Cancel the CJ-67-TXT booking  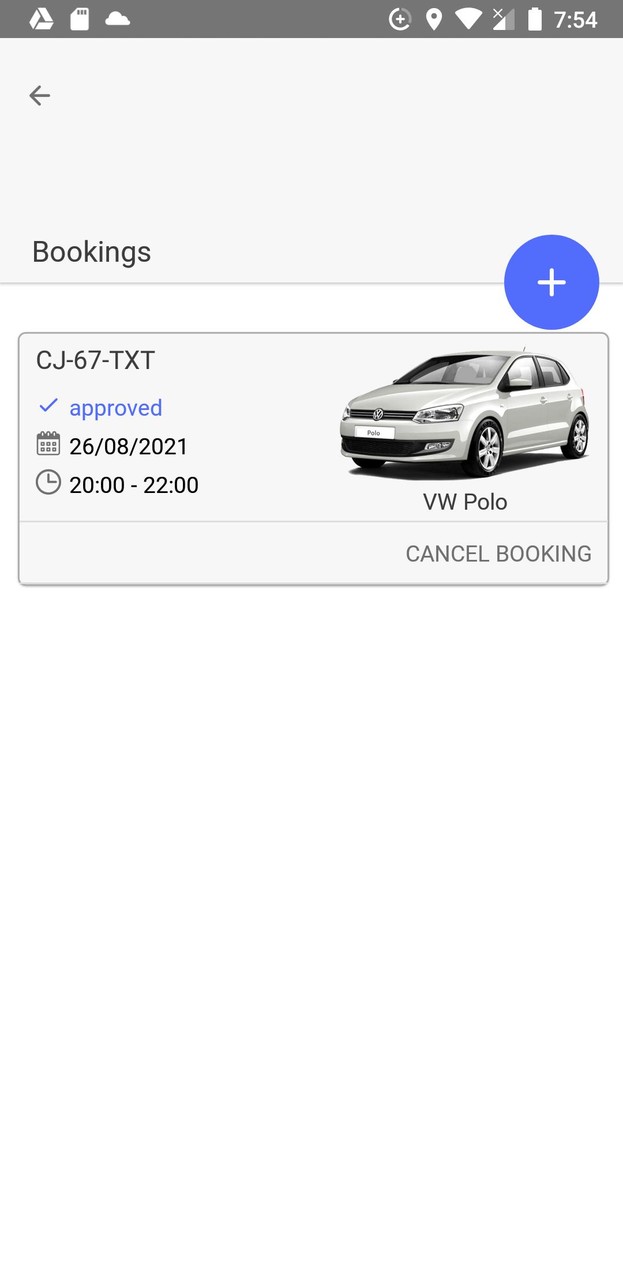498,554
